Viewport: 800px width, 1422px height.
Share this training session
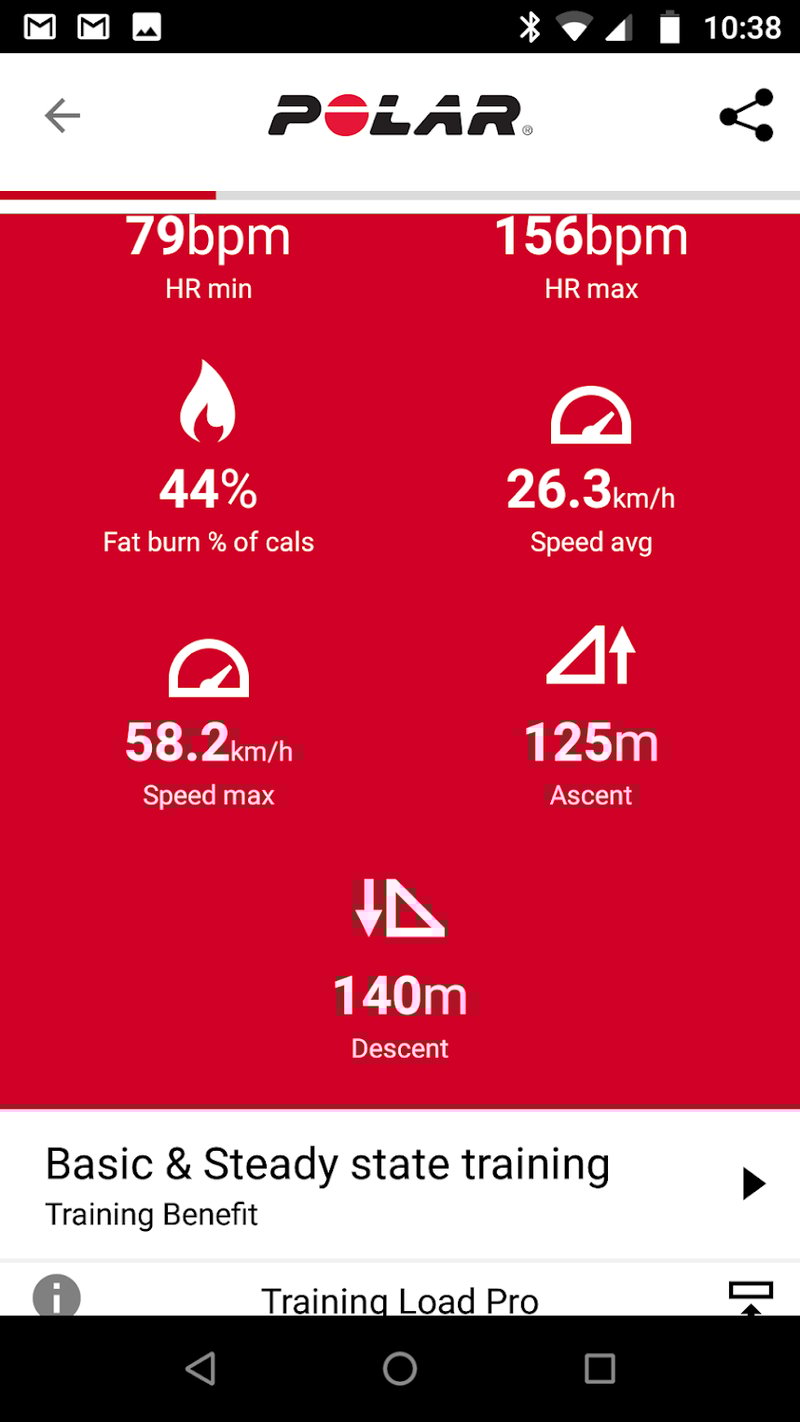746,116
